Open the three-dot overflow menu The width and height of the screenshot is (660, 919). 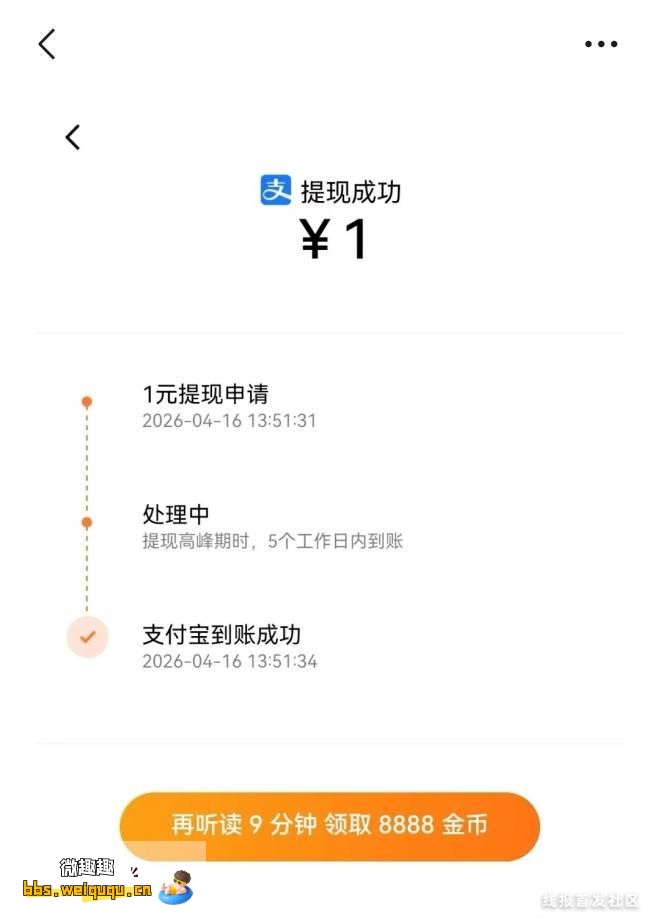pos(601,44)
